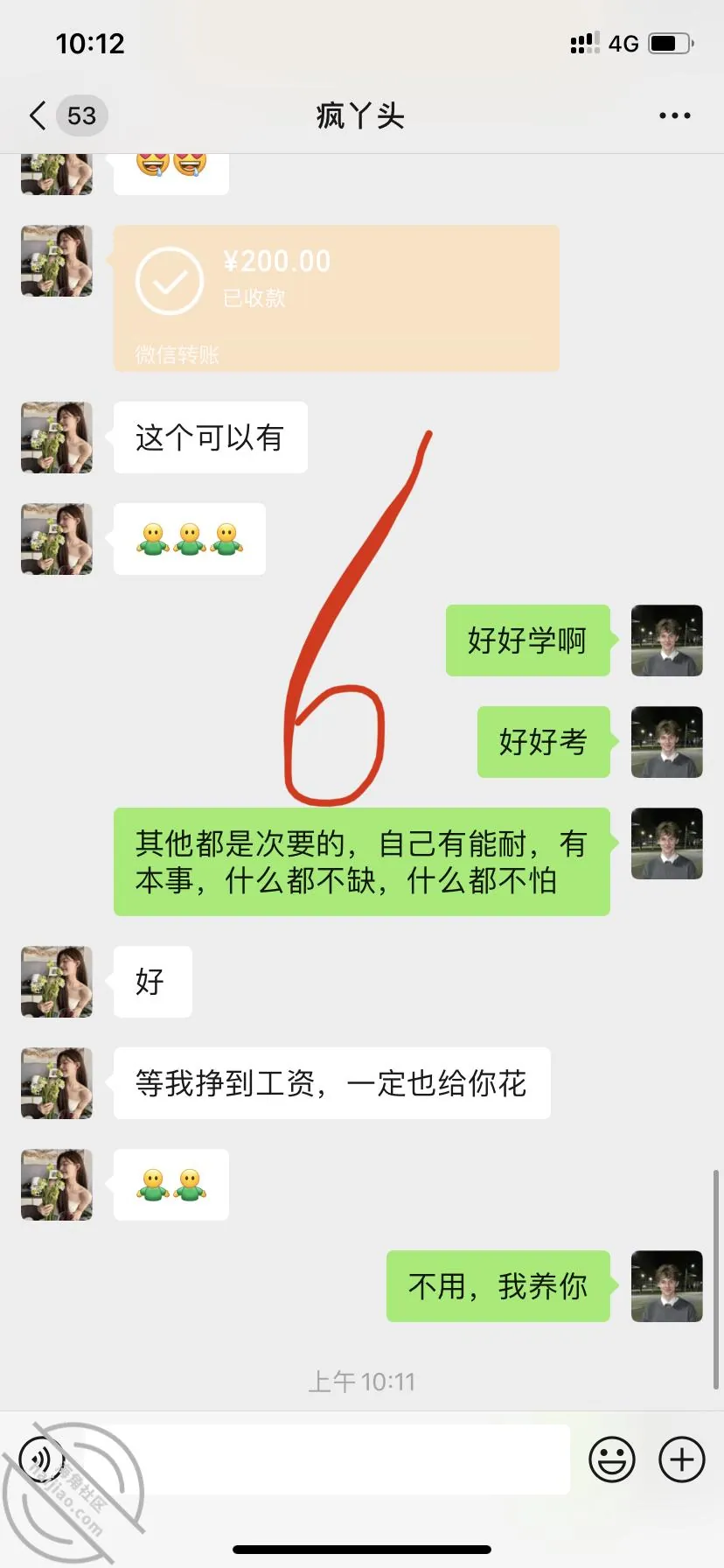Viewport: 724px width, 1568px height.
Task: Open the plus attachments menu
Action: [682, 1459]
